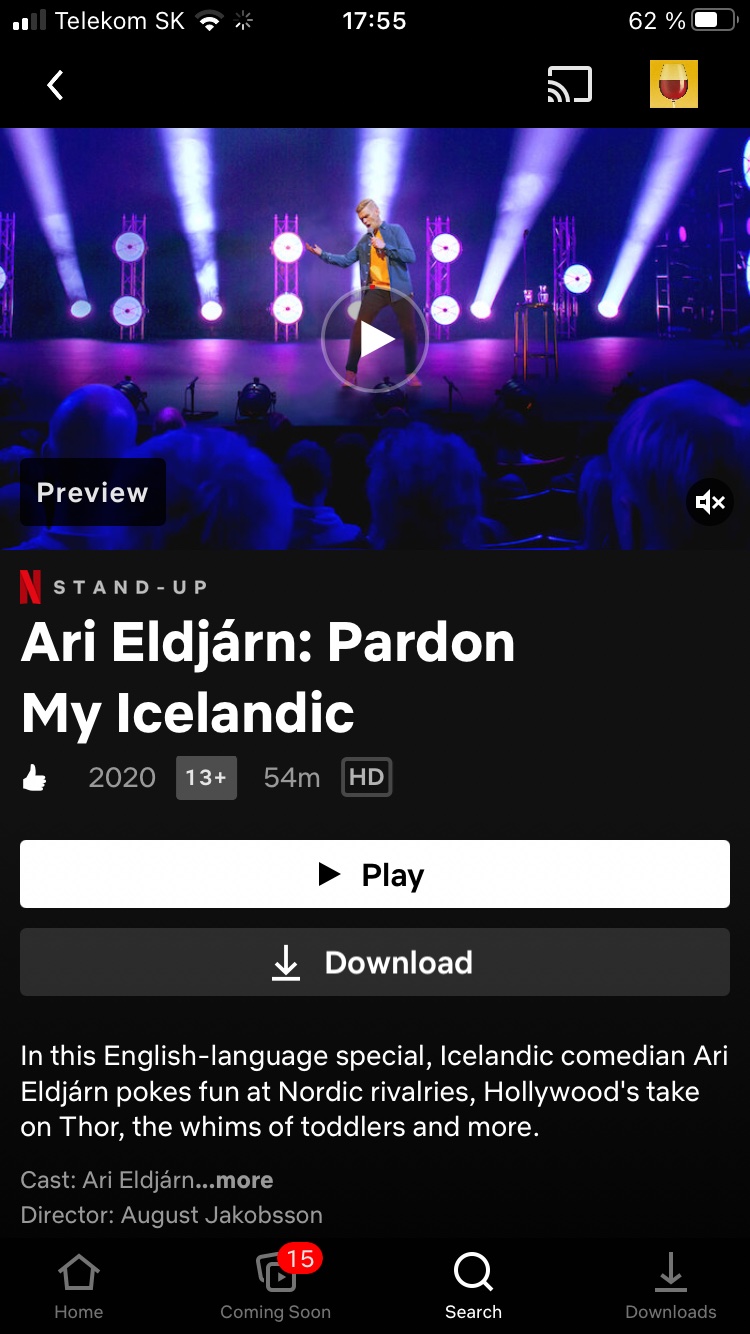Viewport: 750px width, 1334px height.
Task: Start the preview video playback
Action: pyautogui.click(x=375, y=340)
